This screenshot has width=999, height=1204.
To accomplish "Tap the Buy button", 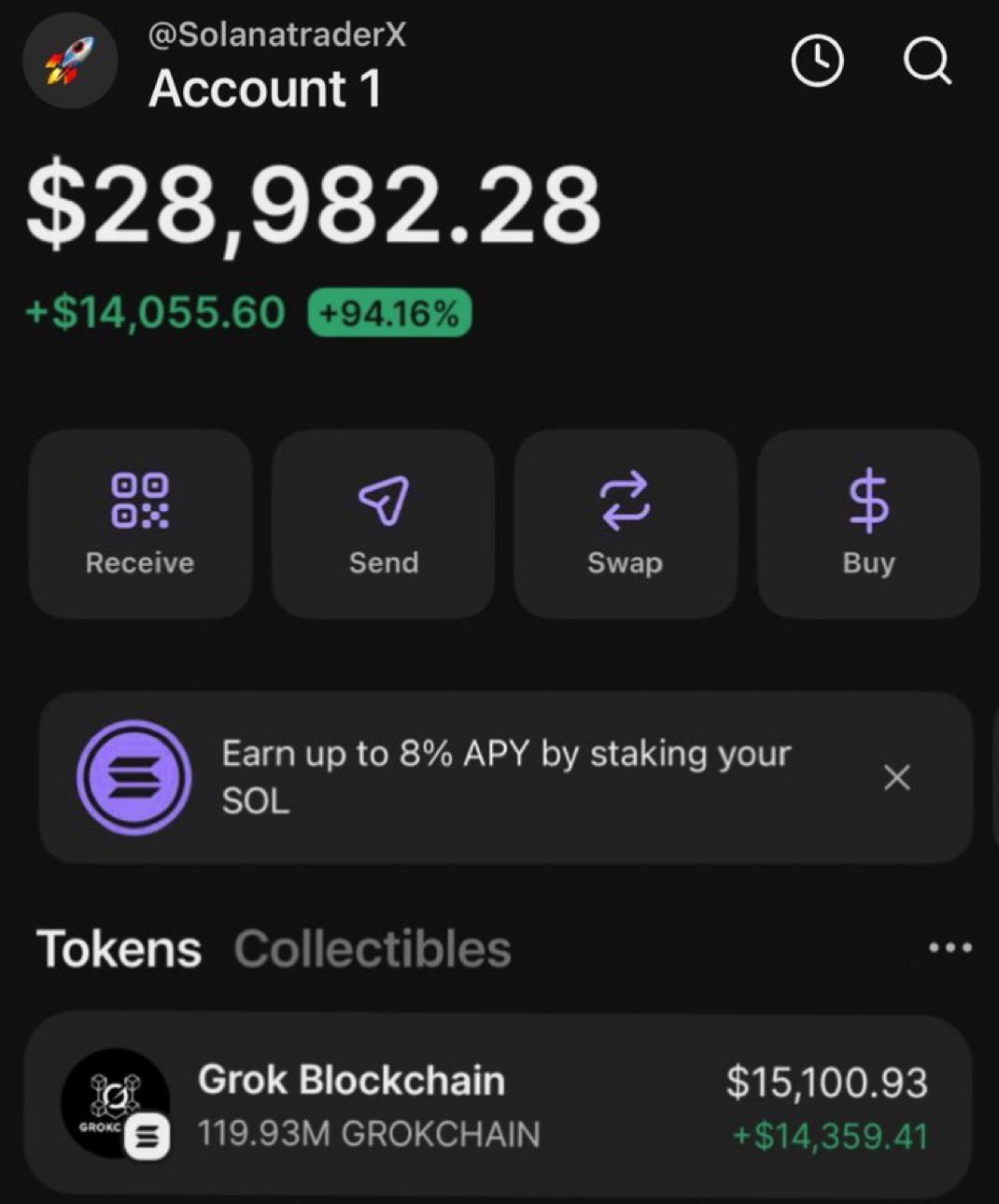I will pyautogui.click(x=868, y=523).
